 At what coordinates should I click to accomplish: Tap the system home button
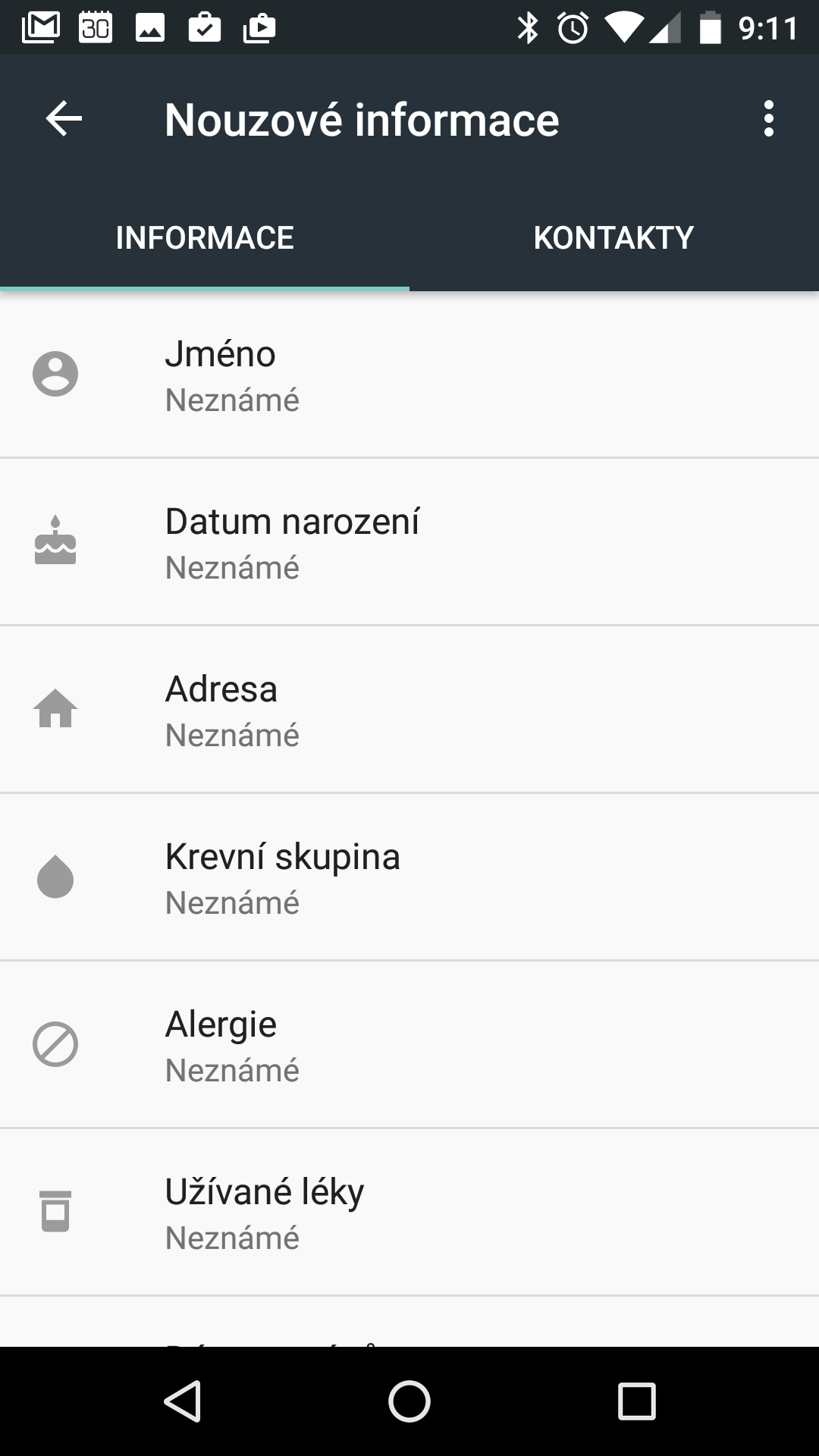pos(409,1401)
